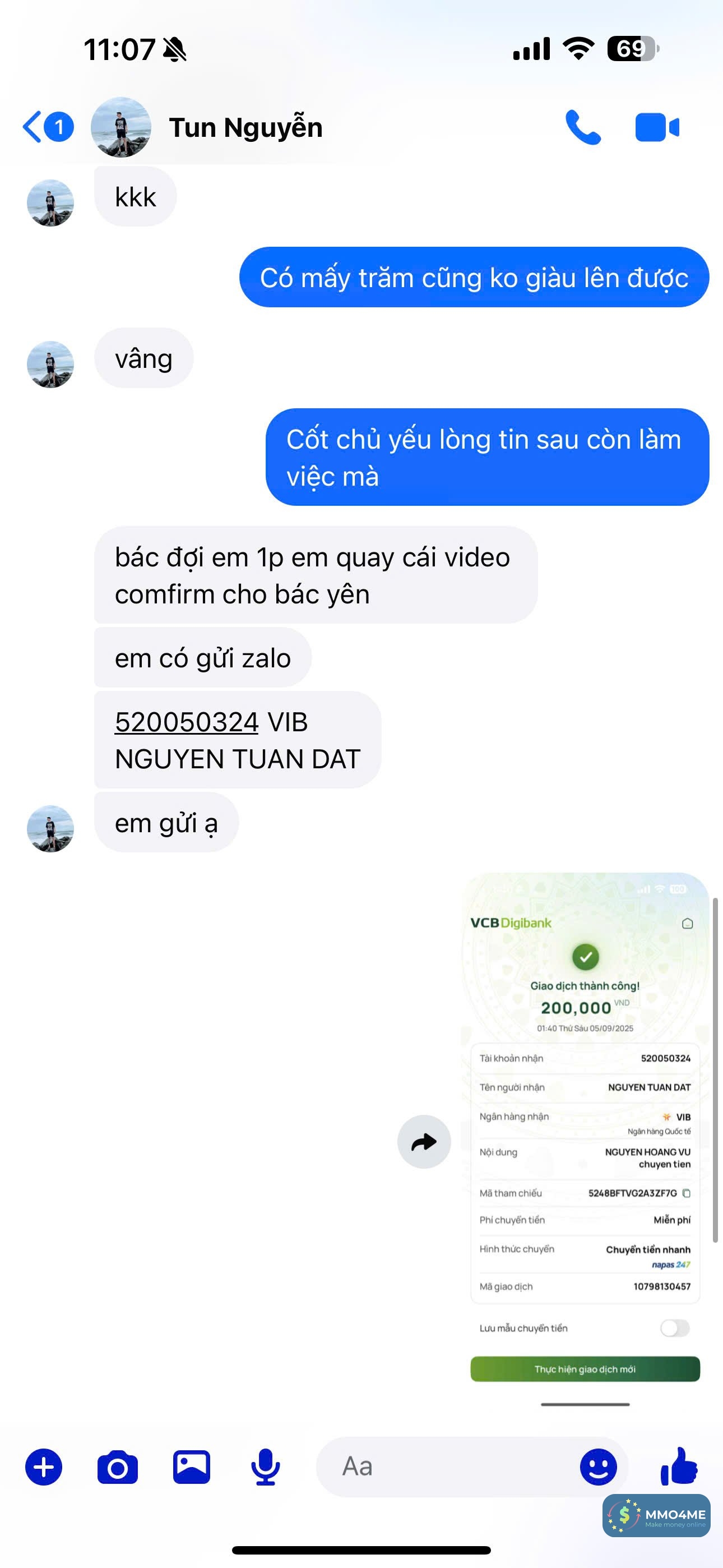This screenshot has width=723, height=1568.
Task: Send a thumbs-up like
Action: click(x=679, y=1466)
